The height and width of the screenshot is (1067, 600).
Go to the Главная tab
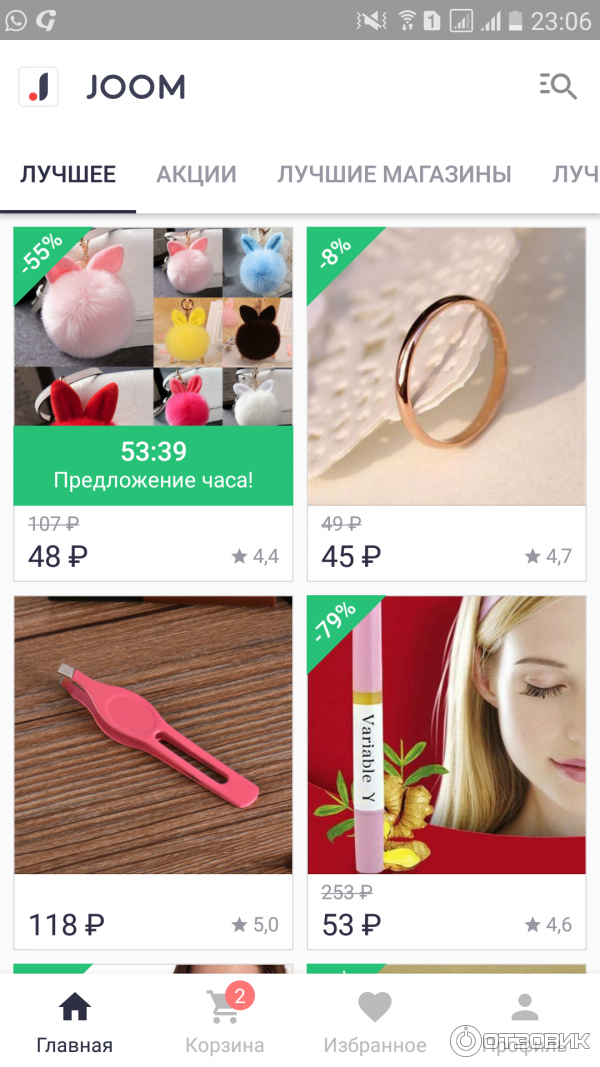point(75,1022)
